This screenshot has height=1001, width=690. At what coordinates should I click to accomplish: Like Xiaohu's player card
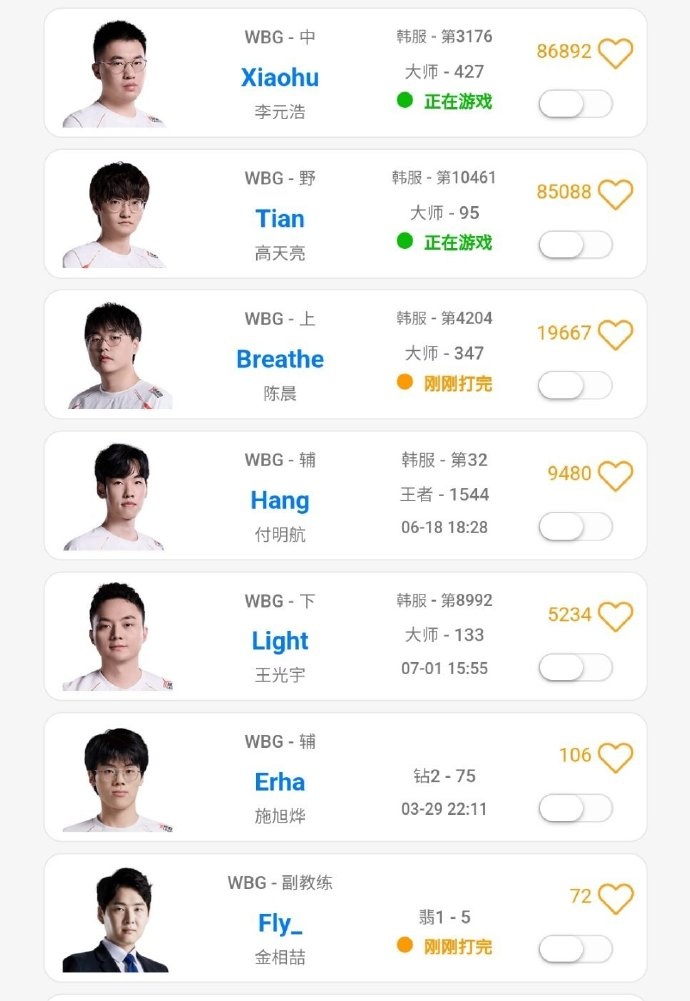[615, 52]
